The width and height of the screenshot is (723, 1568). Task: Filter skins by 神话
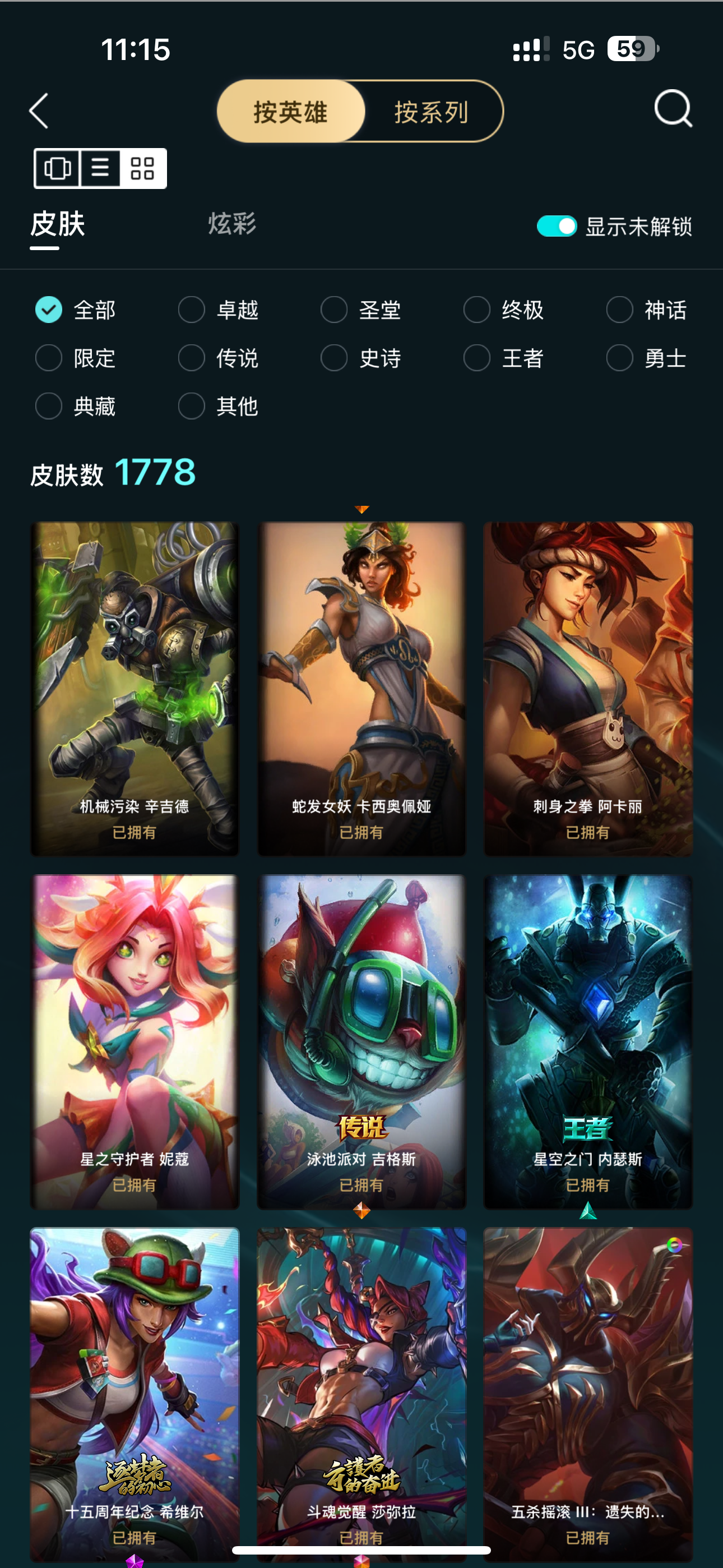(x=646, y=310)
